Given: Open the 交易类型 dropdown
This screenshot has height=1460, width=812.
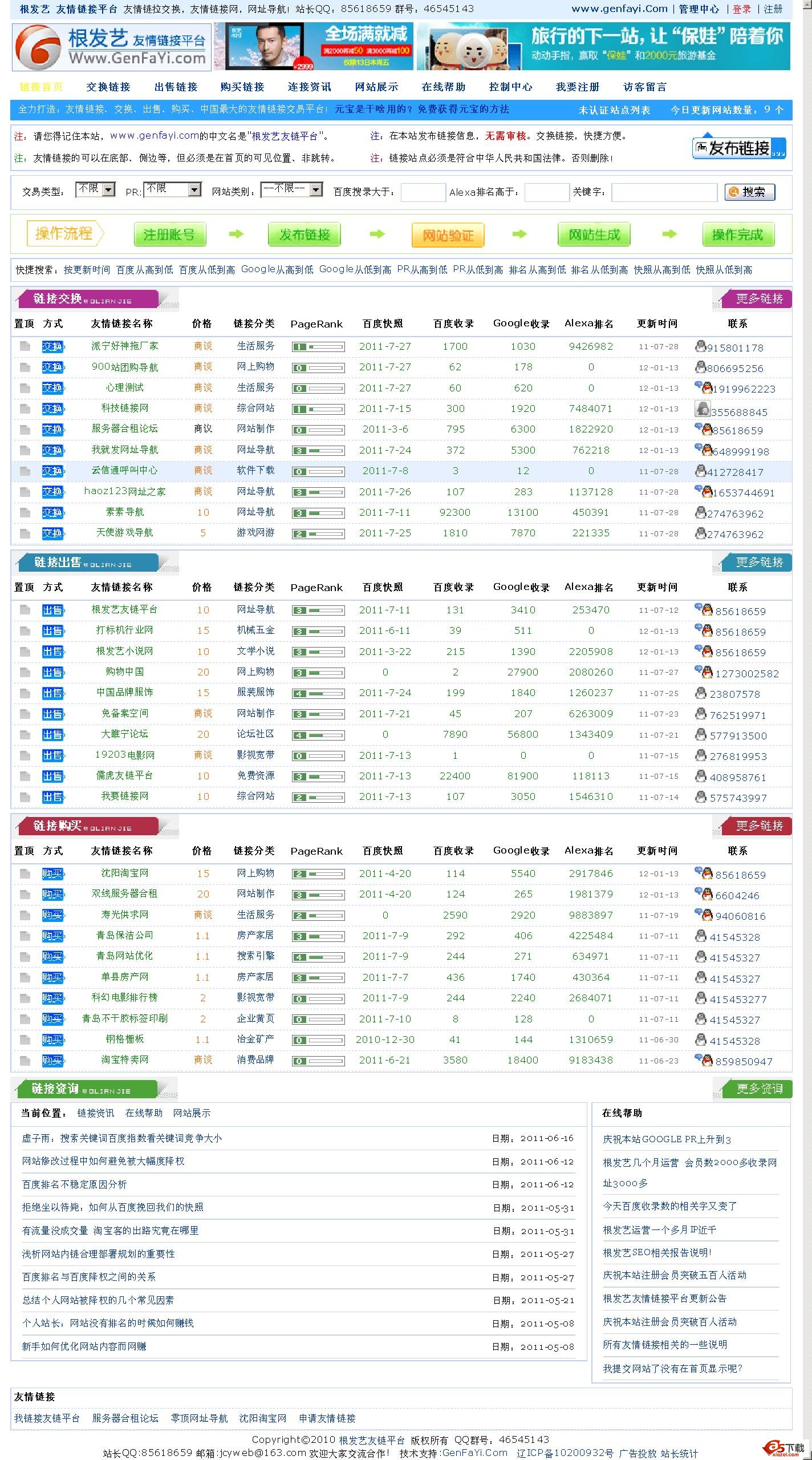Looking at the screenshot, I should point(95,189).
